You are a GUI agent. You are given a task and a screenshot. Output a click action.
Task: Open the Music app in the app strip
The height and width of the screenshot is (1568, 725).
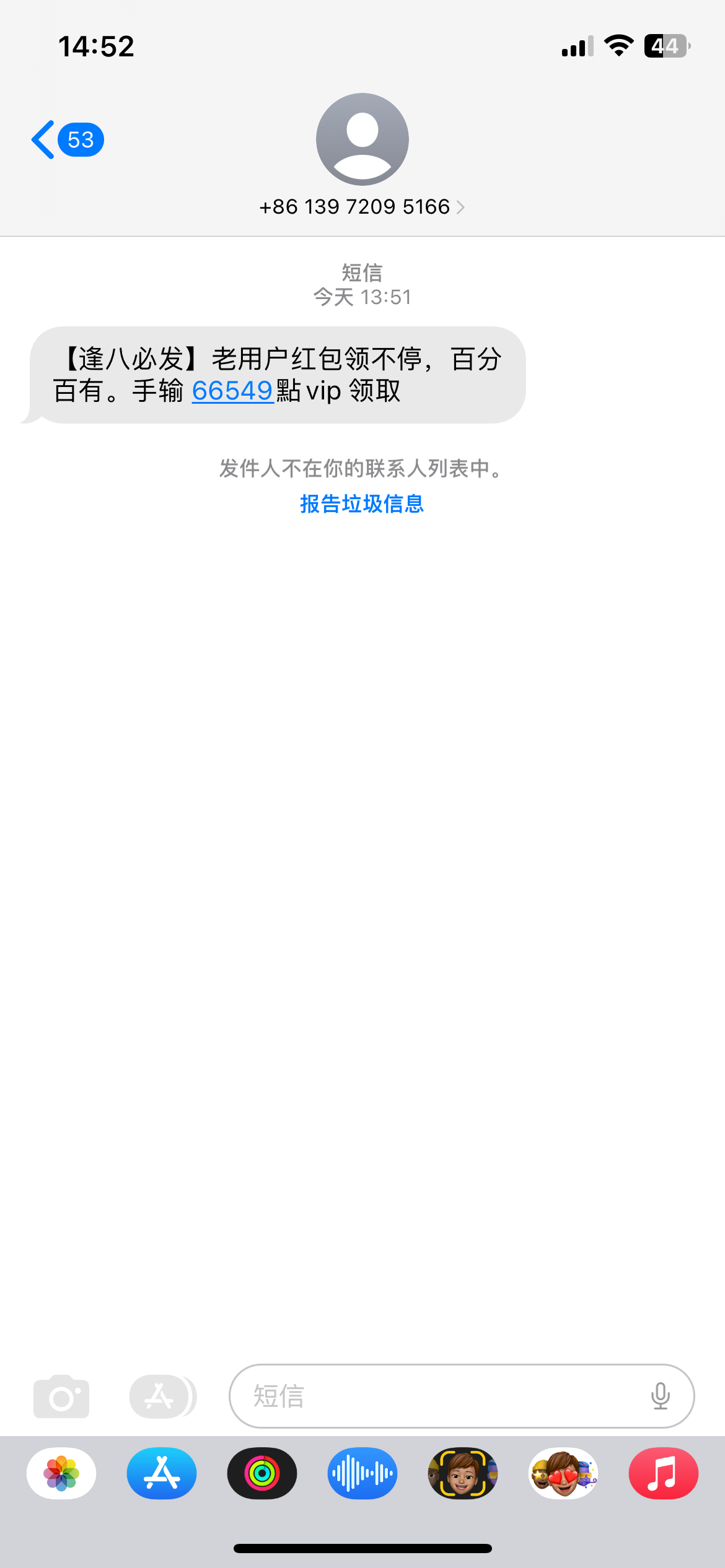pos(663,1473)
